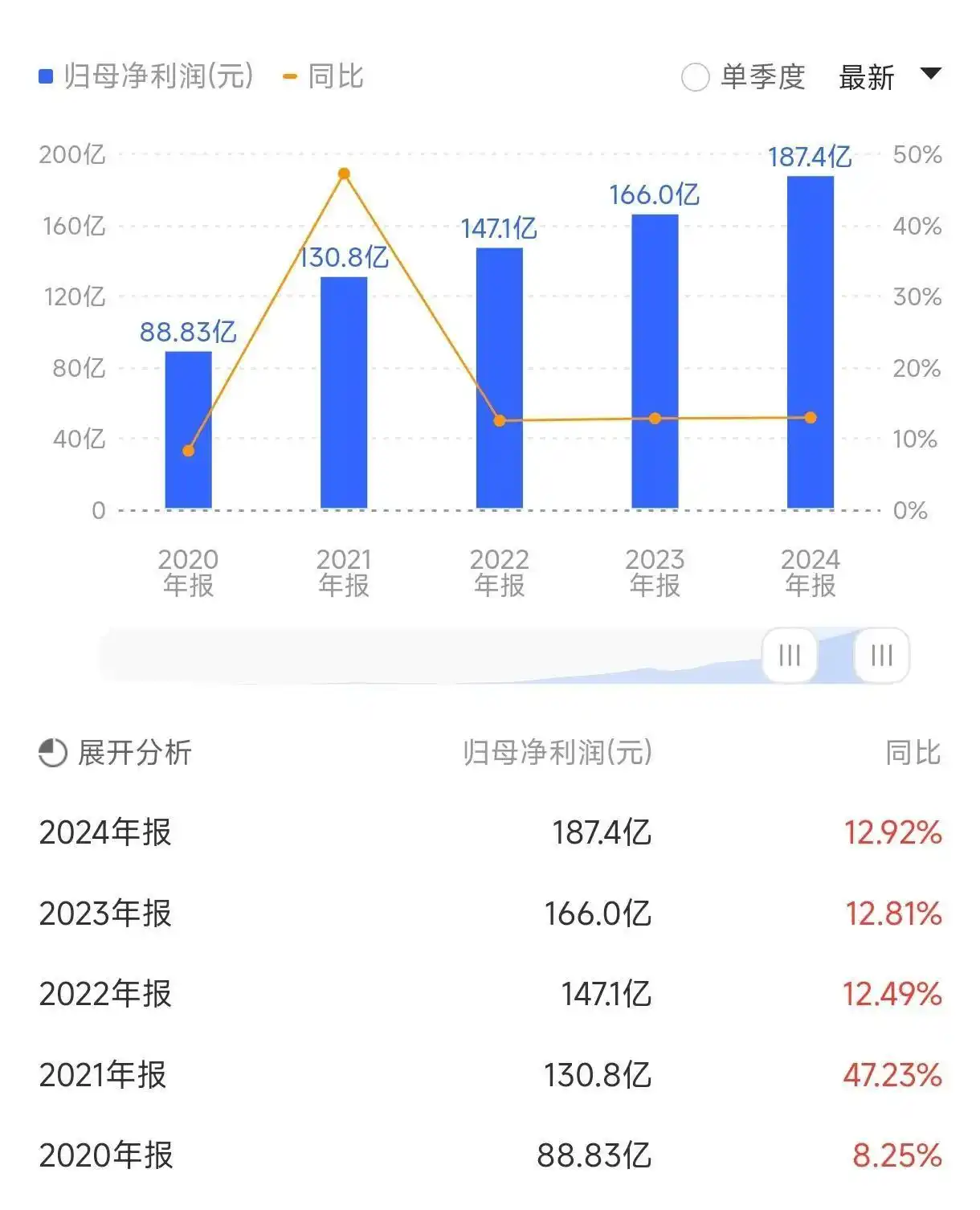Image resolution: width=980 pixels, height=1210 pixels.
Task: Click the 同比 column header
Action: pos(913,754)
